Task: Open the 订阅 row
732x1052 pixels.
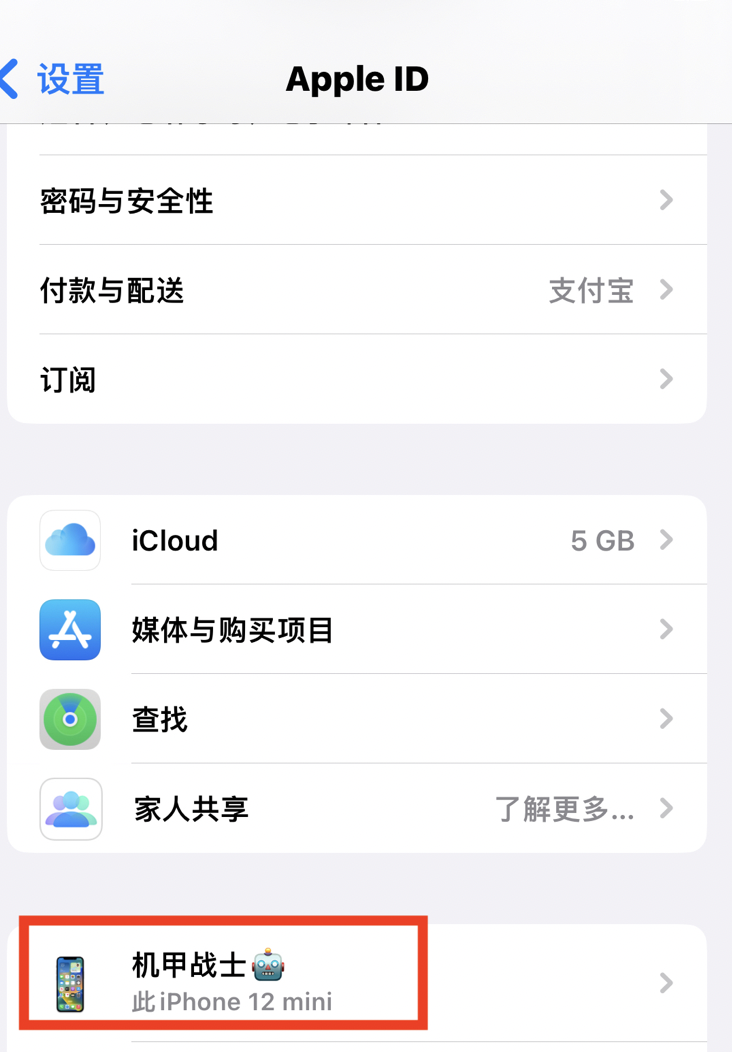Action: point(356,380)
